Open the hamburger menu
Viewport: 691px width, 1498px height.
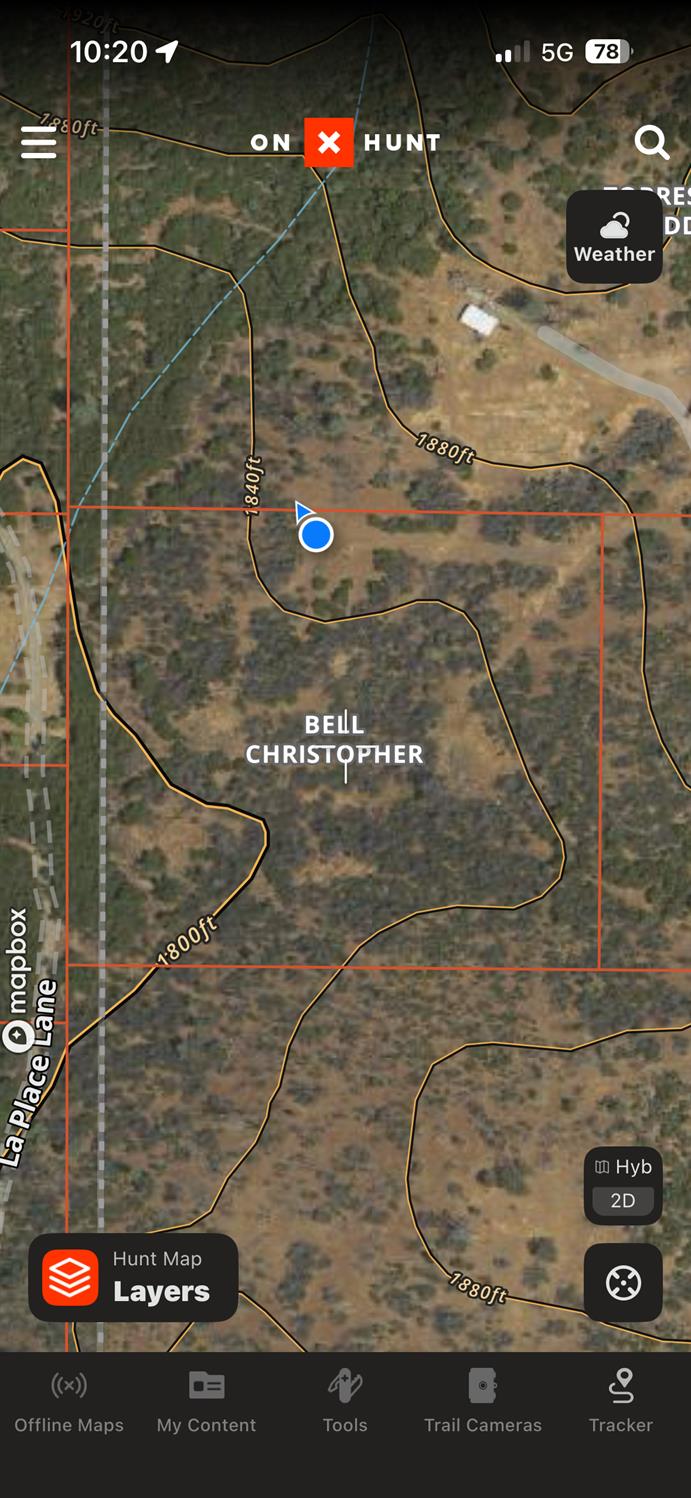point(39,142)
